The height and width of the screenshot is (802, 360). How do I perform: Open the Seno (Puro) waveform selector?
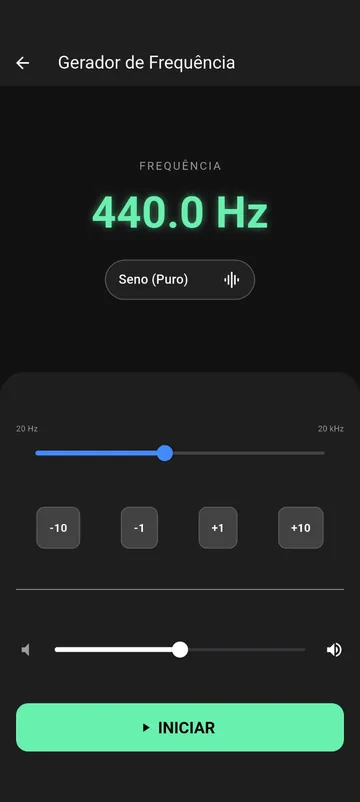[x=179, y=280]
